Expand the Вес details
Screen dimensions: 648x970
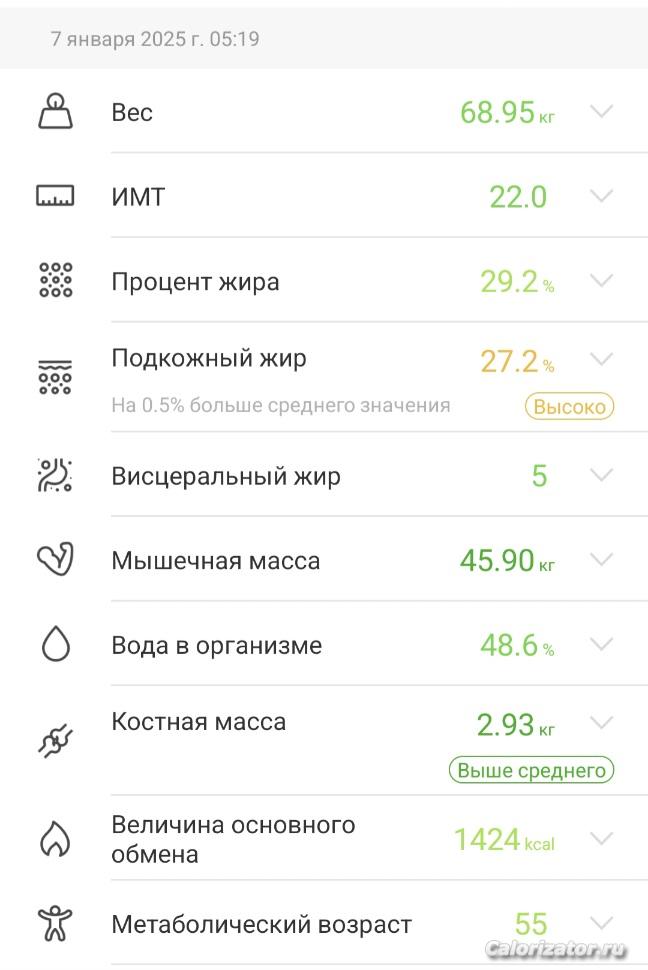click(x=601, y=111)
